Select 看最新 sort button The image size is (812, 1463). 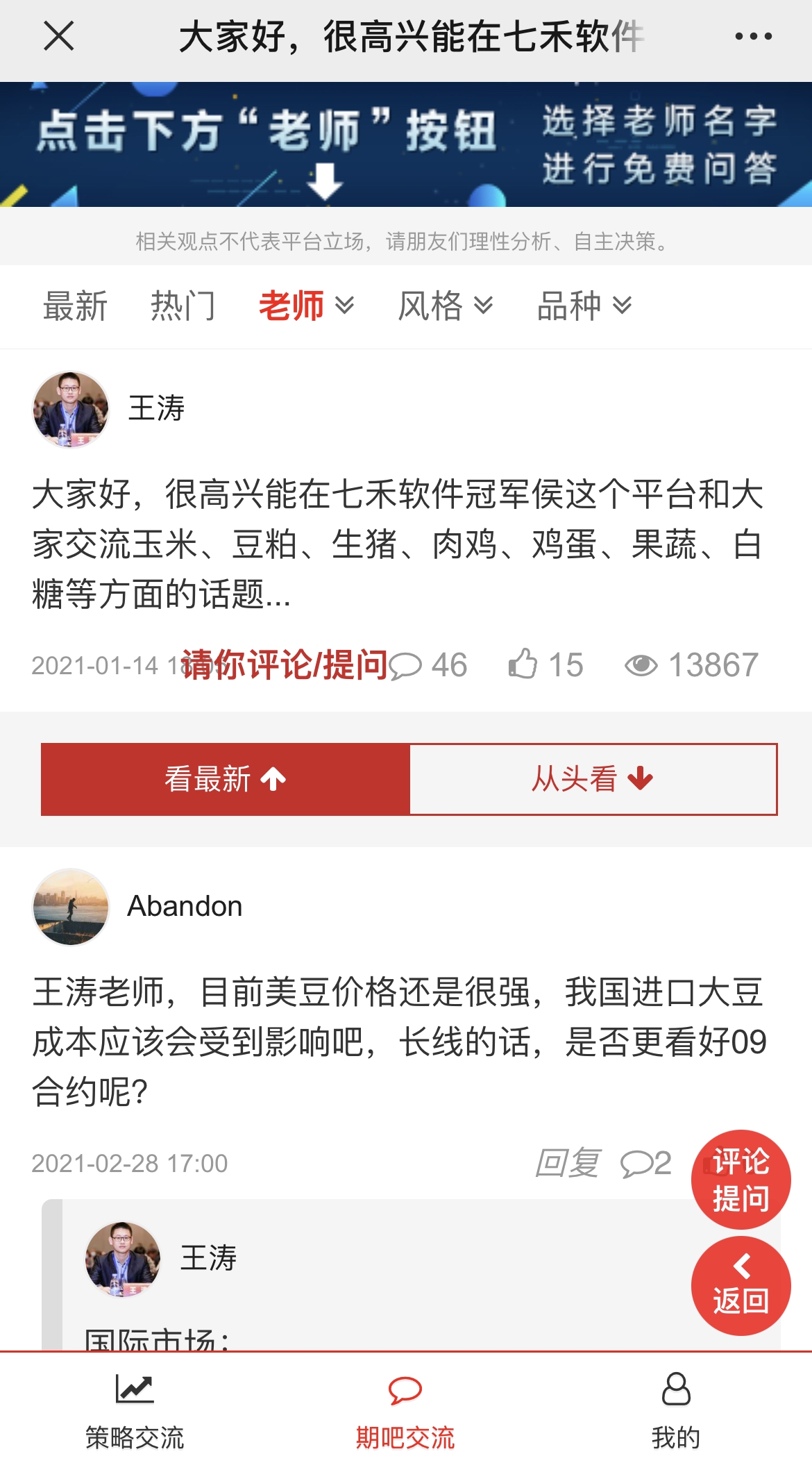point(226,779)
